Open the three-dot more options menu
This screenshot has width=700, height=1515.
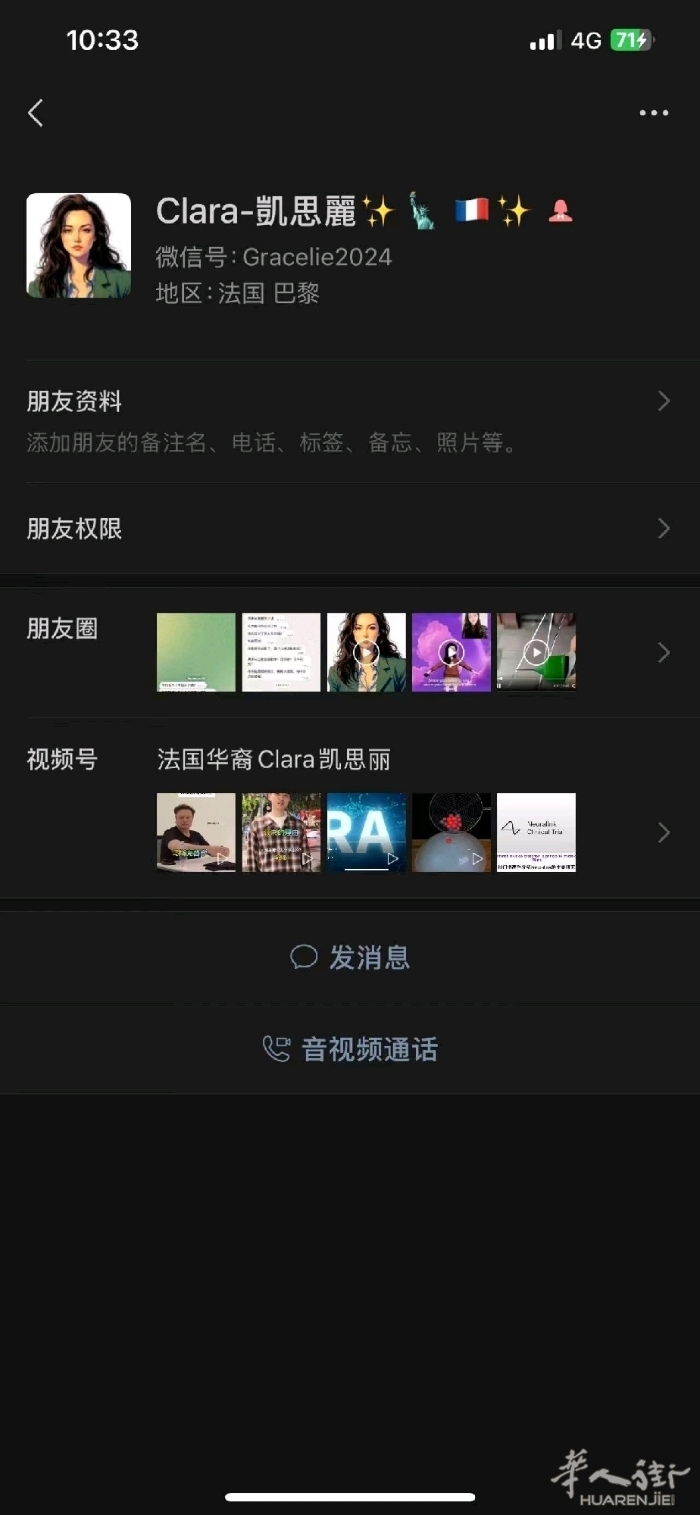654,113
